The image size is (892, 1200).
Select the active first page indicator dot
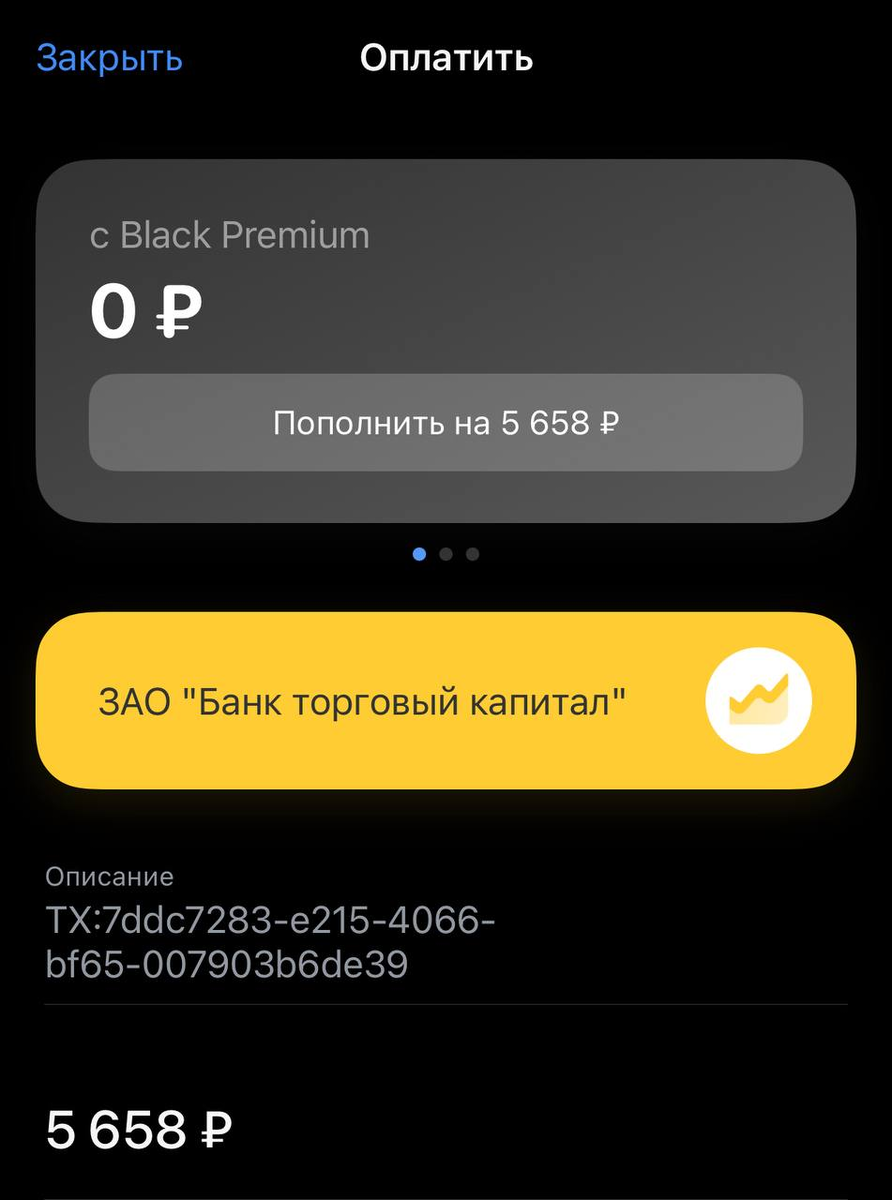tap(420, 553)
